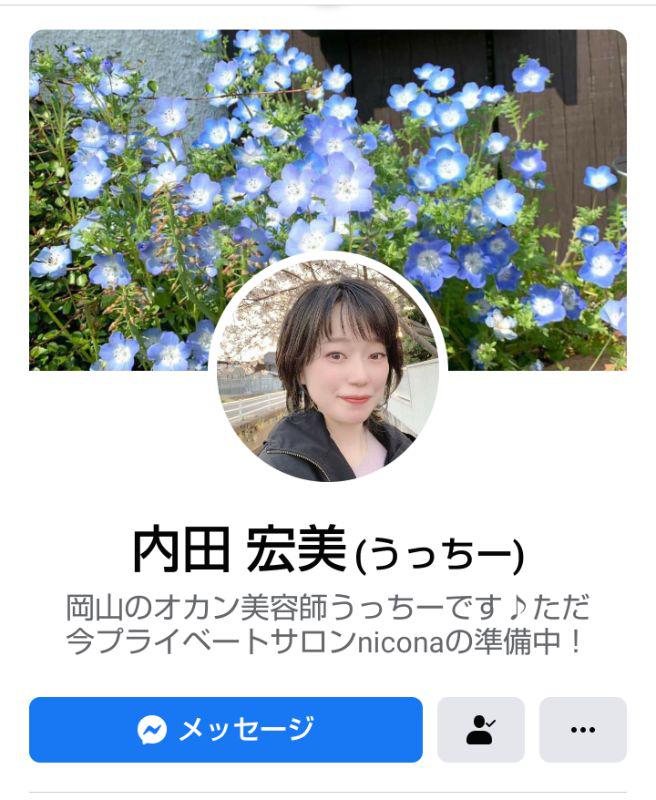The height and width of the screenshot is (800, 656).
Task: Open the friend status button
Action: (x=480, y=730)
